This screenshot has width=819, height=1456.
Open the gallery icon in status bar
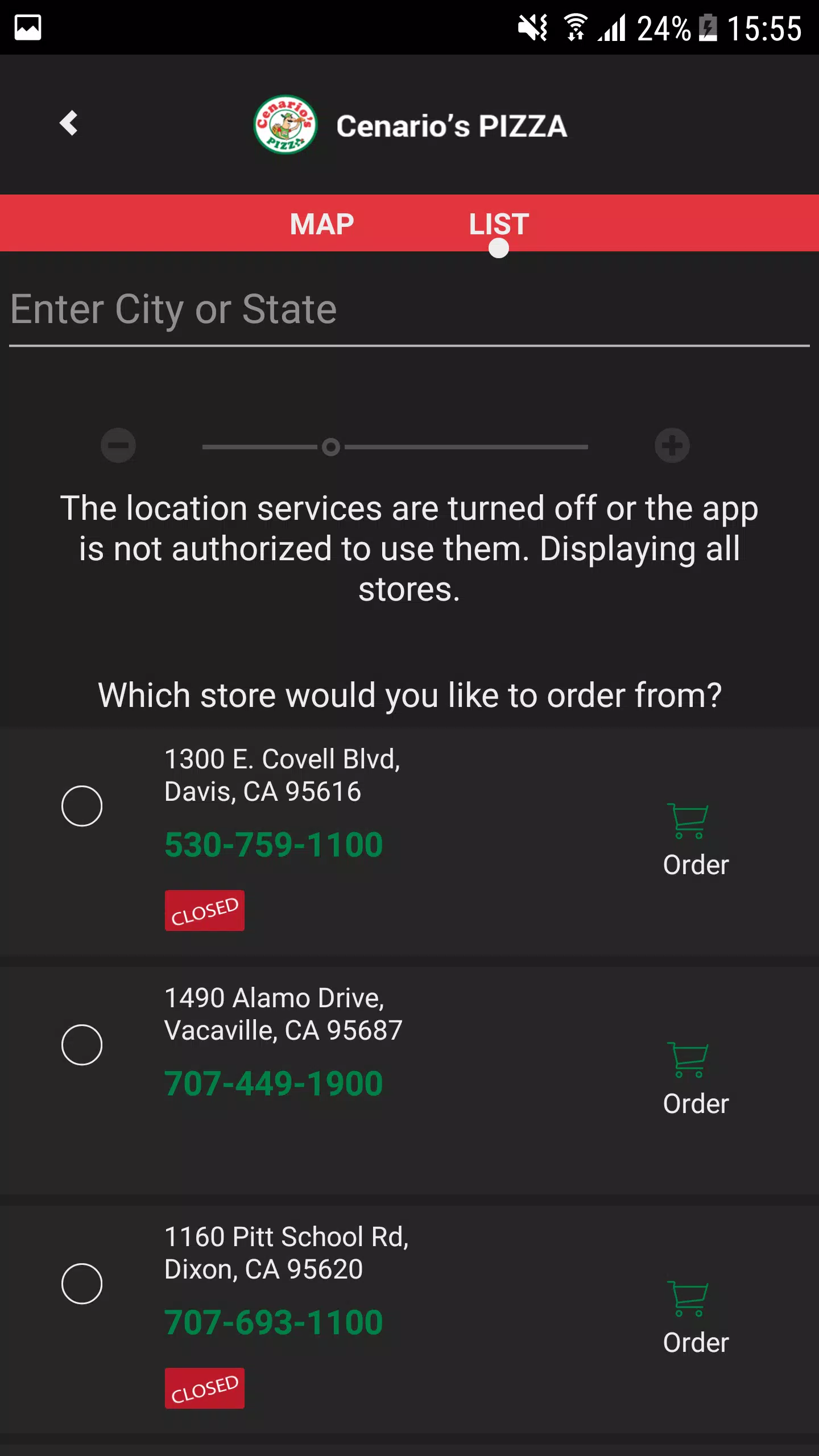[27, 26]
